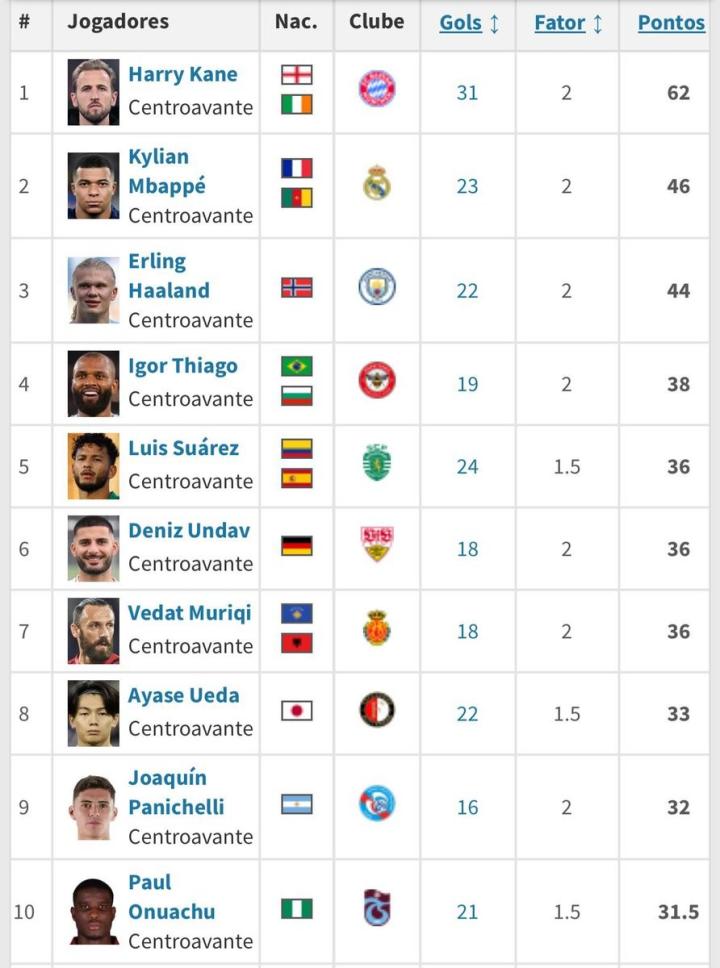The image size is (720, 968).
Task: Tap Ayase Ueda's name link
Action: click(x=184, y=696)
